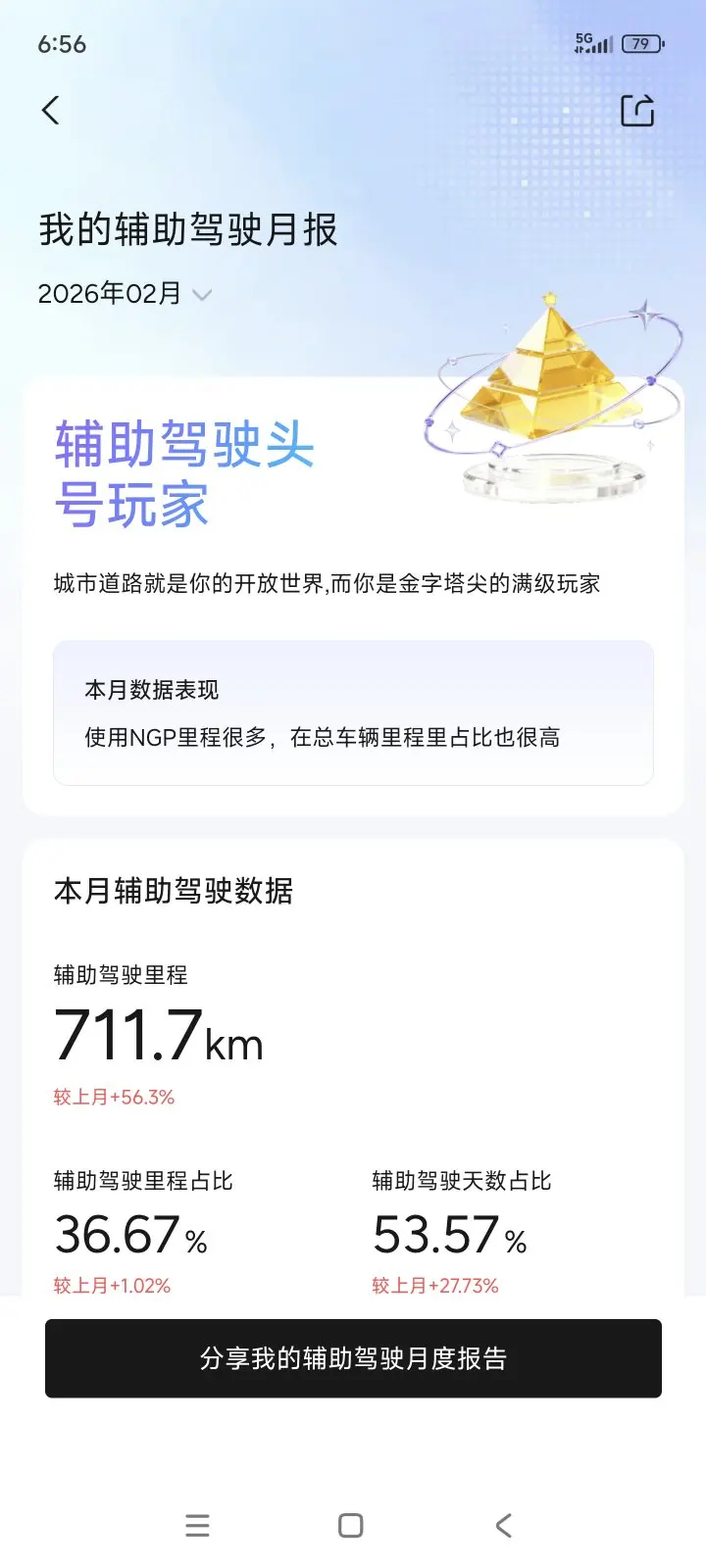
Task: Go back using the top-left arrow
Action: pos(51,111)
